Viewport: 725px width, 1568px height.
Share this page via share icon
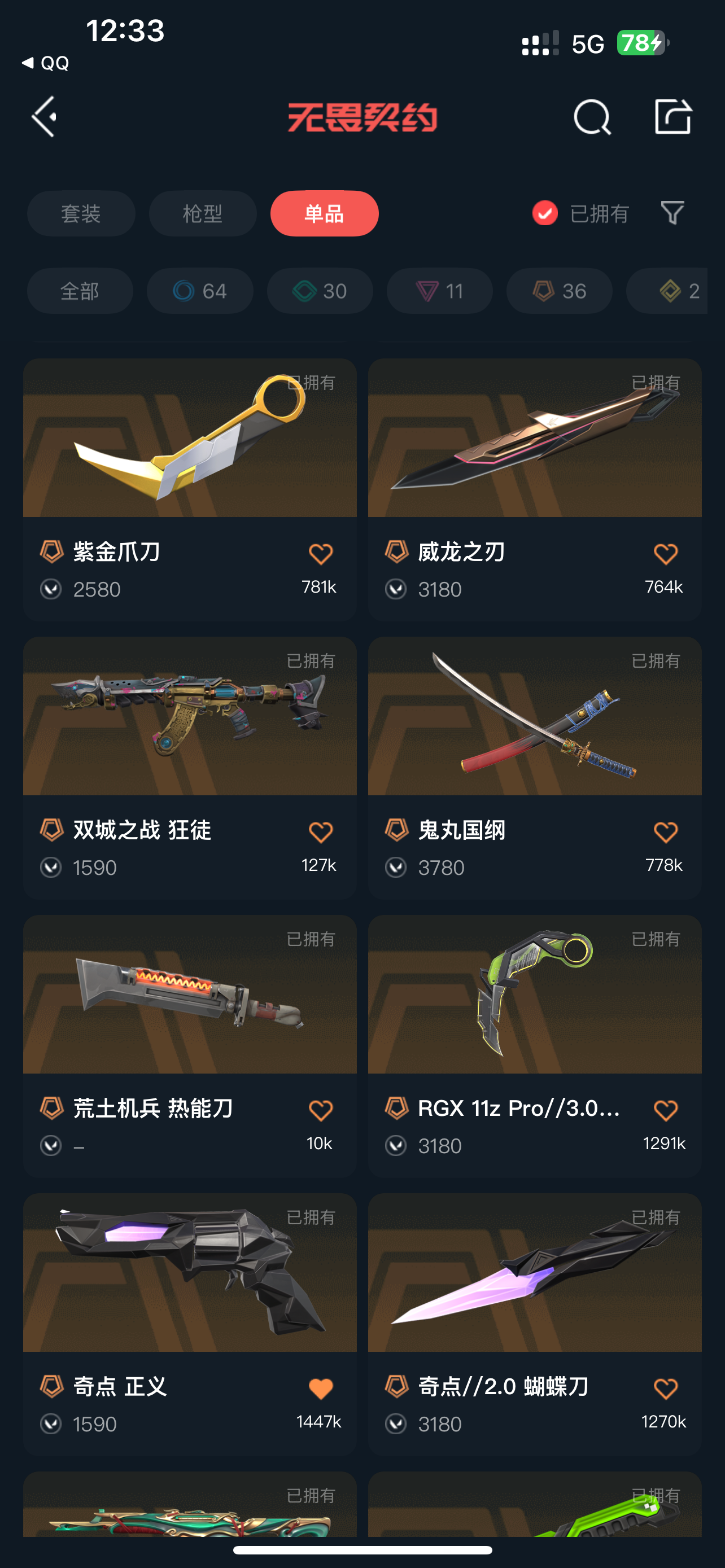tap(672, 116)
